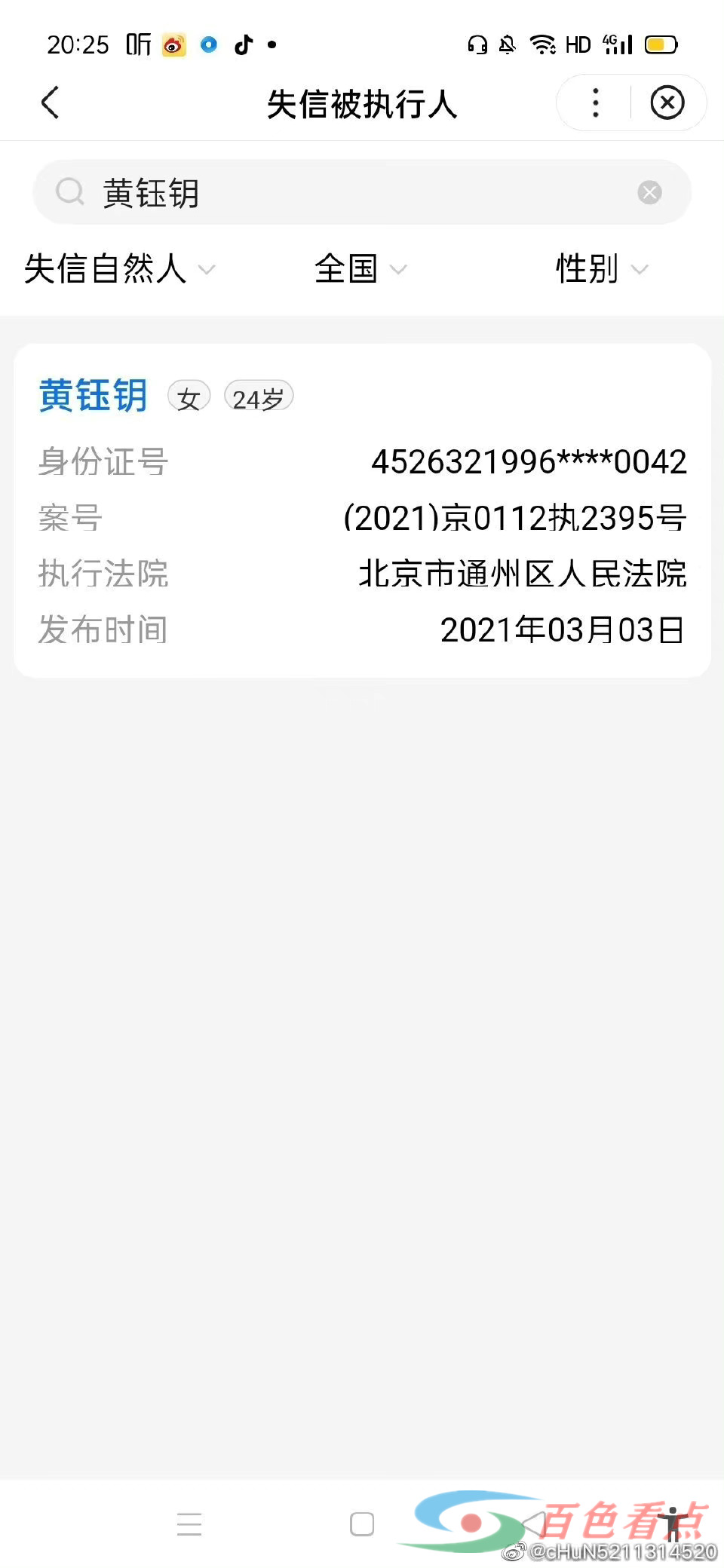Clear the search text
Viewport: 724px width, 1568px height.
tap(649, 192)
